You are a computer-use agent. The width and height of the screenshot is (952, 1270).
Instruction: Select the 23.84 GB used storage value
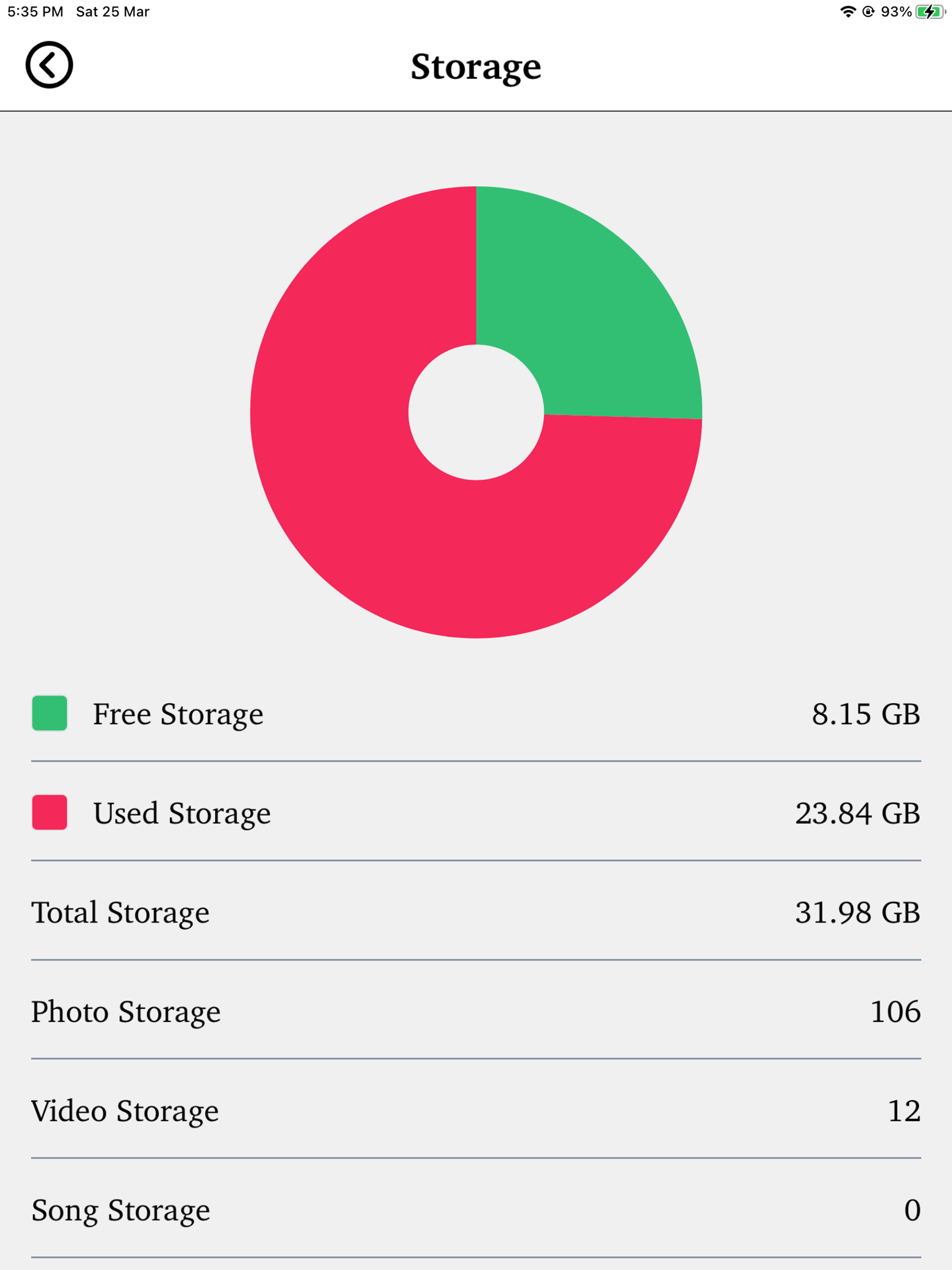(x=858, y=813)
